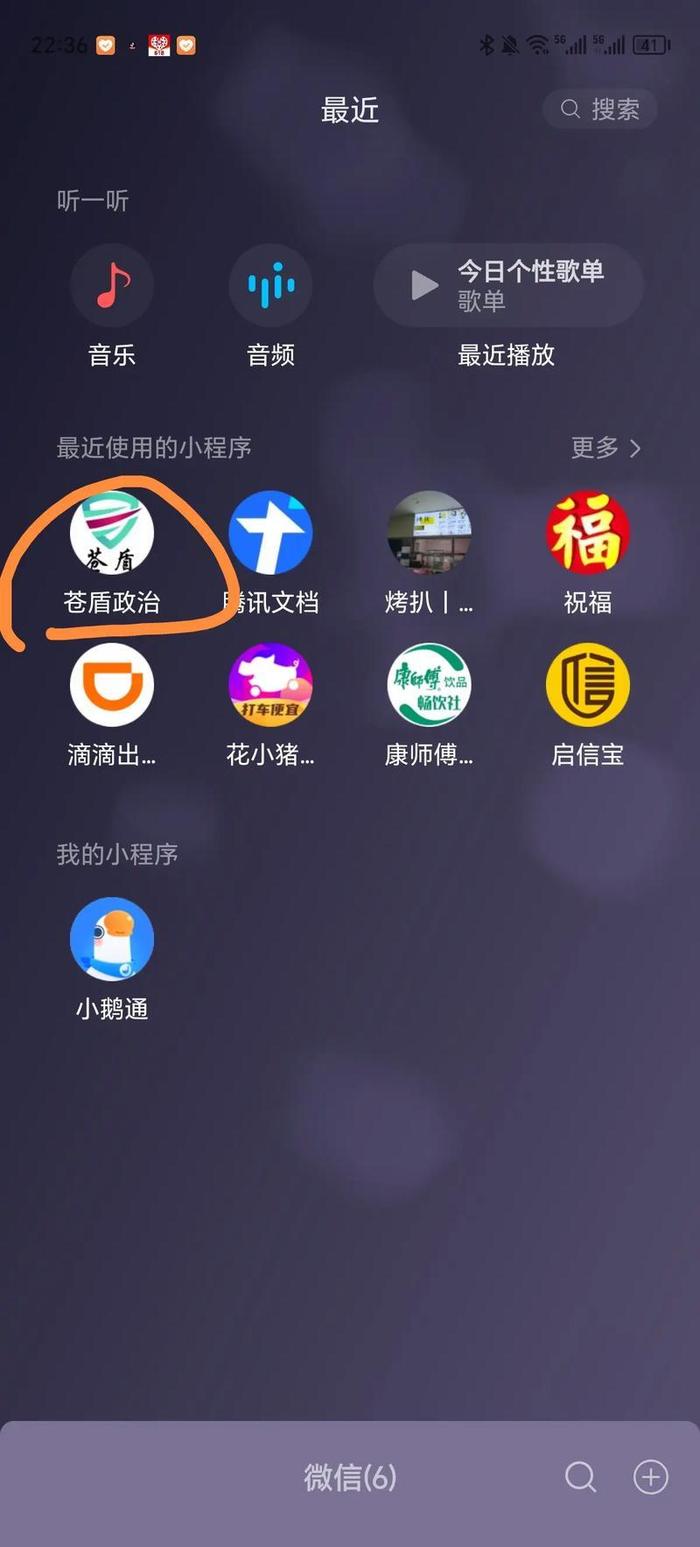The height and width of the screenshot is (1547, 700).
Task: Open the 音乐 music shortcut
Action: pos(112,286)
